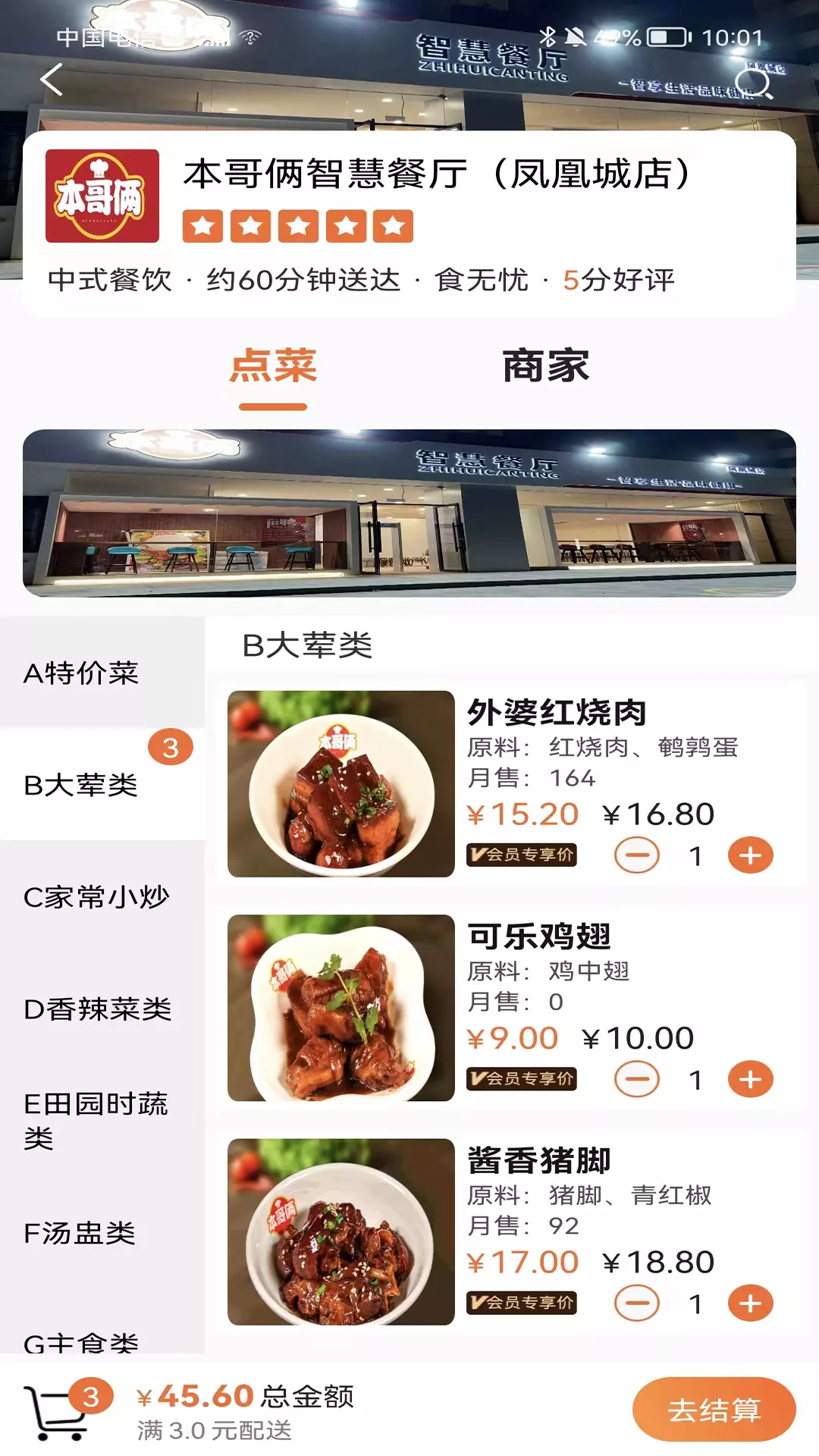Reduce 酱香猪脚 quantity by one

tap(637, 1304)
